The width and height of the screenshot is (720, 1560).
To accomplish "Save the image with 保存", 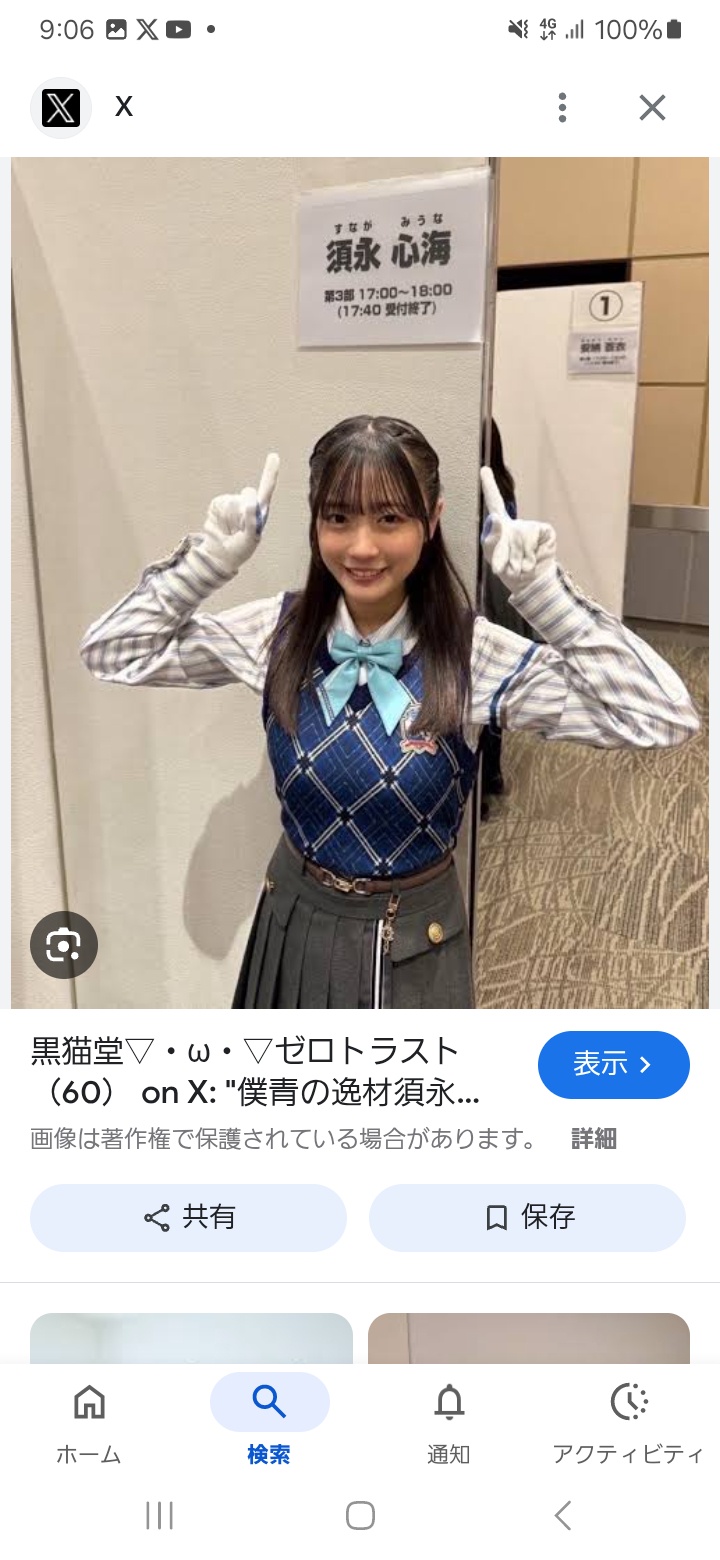I will [527, 1217].
